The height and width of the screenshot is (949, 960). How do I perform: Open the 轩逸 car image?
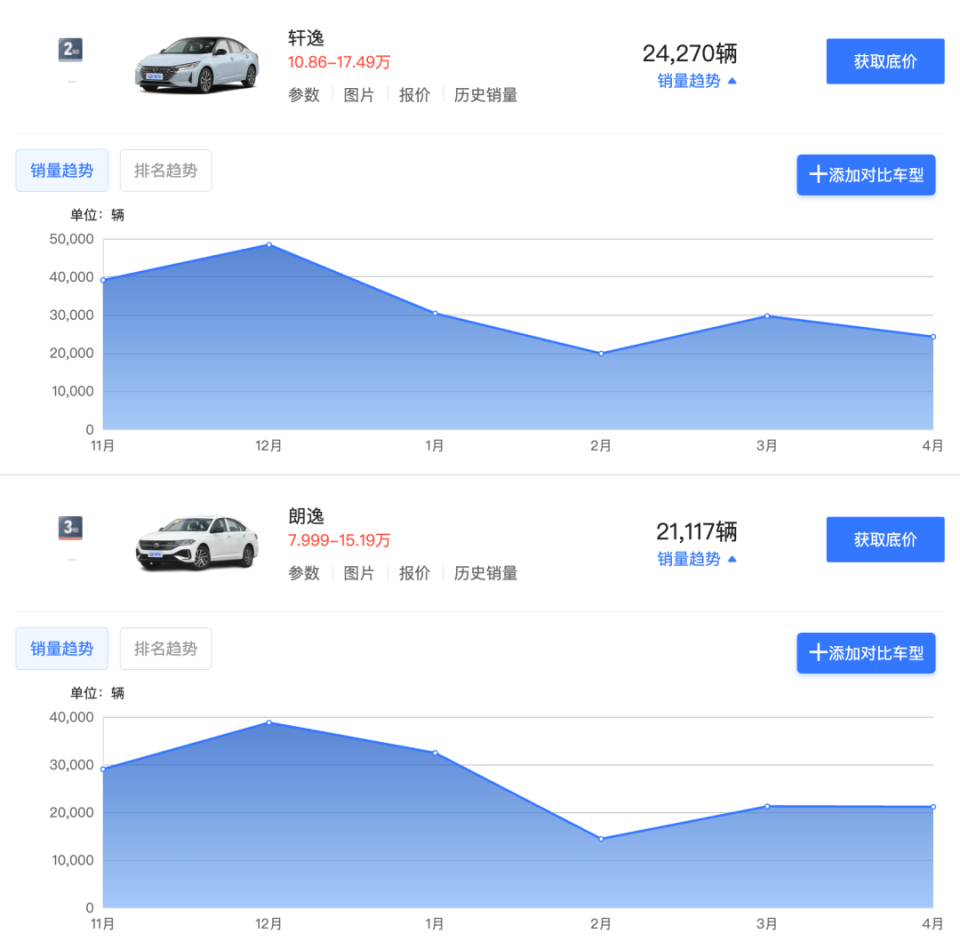click(196, 65)
